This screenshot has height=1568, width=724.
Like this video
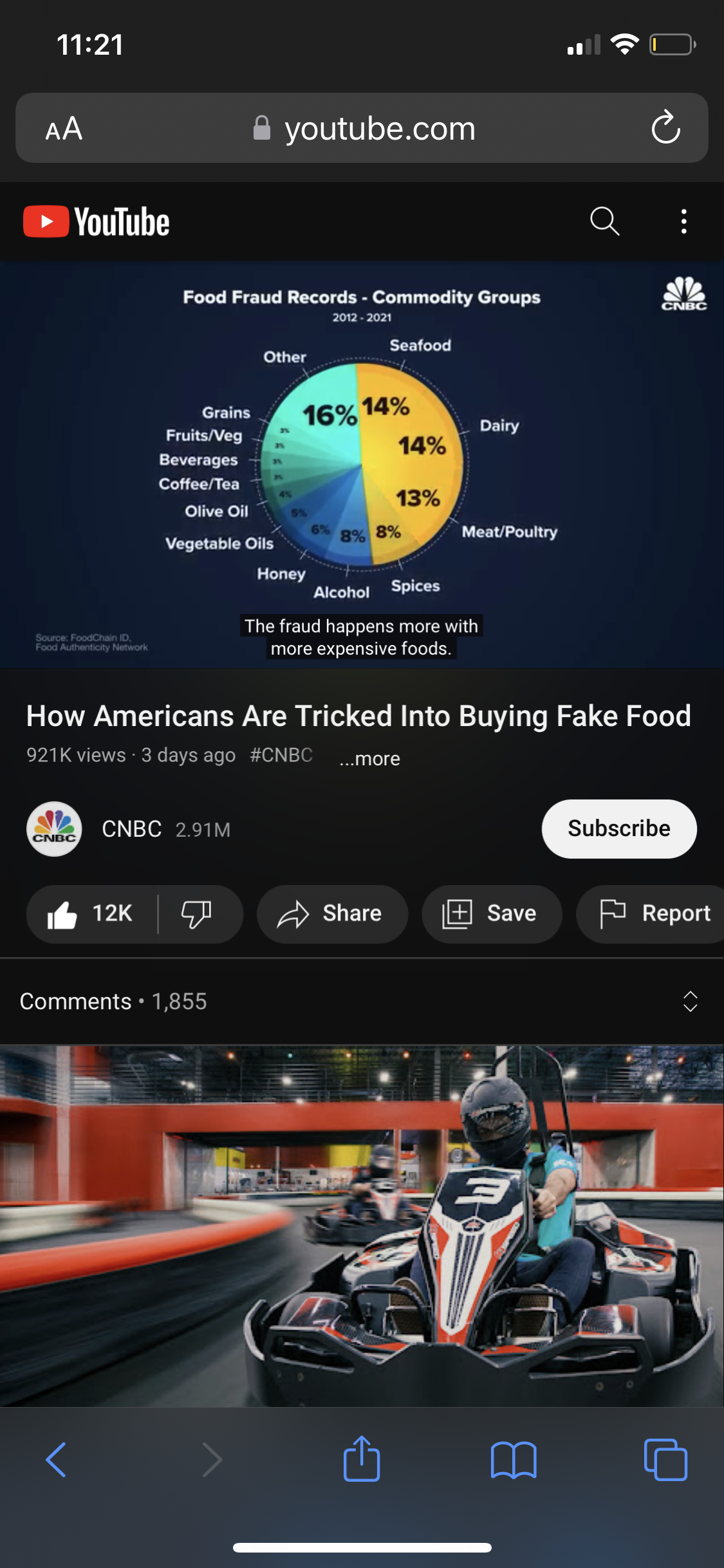coord(90,913)
